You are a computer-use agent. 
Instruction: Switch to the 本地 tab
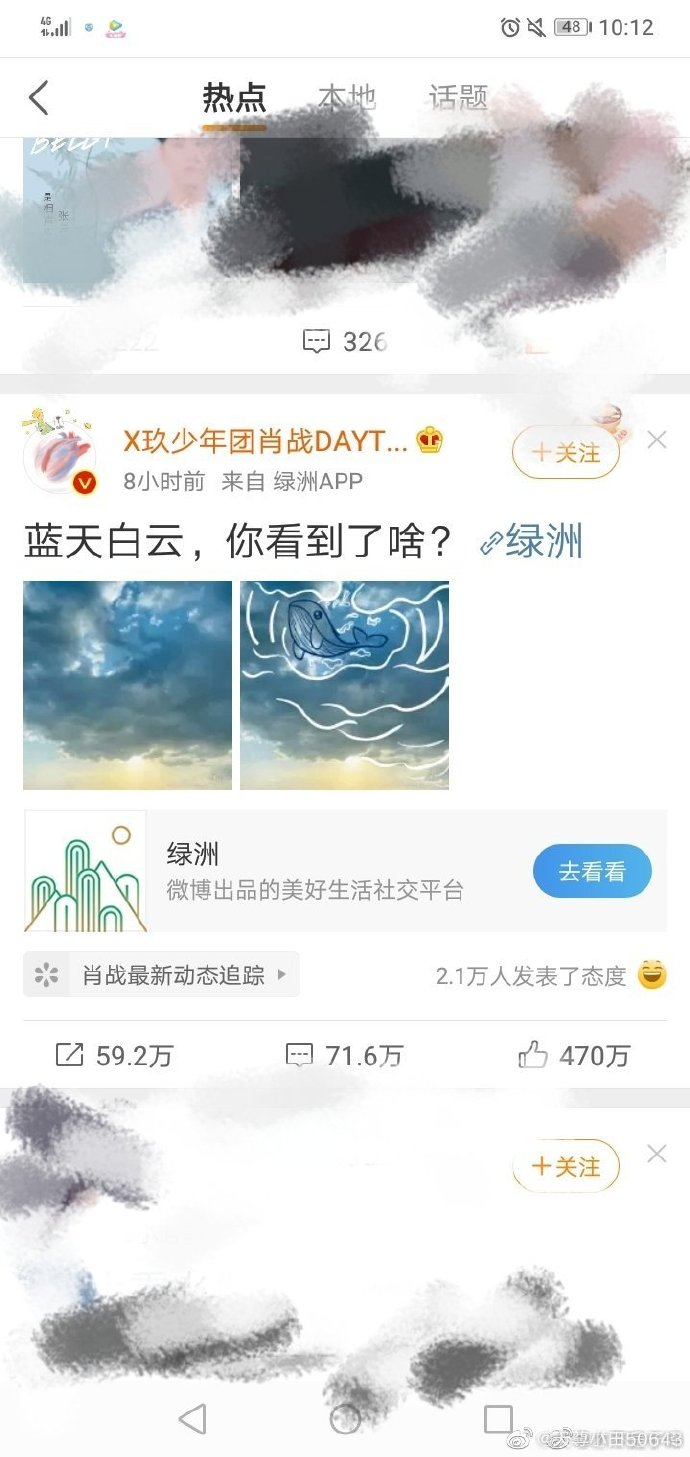[347, 97]
